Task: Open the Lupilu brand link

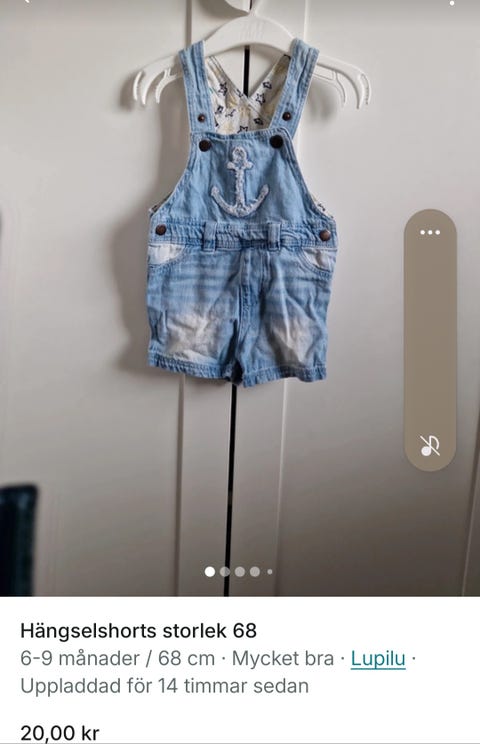Action: 378,659
